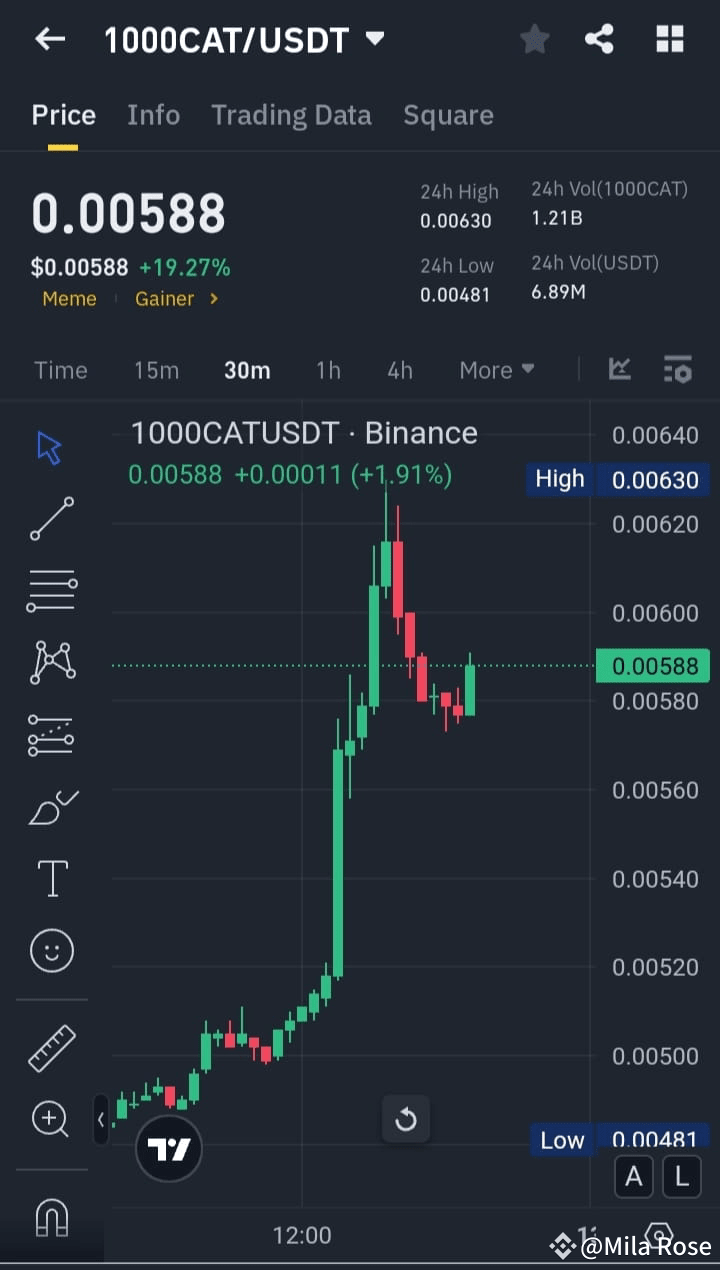This screenshot has width=720, height=1270.
Task: Add 1000CAT/USDT to favorites star
Action: (x=534, y=39)
